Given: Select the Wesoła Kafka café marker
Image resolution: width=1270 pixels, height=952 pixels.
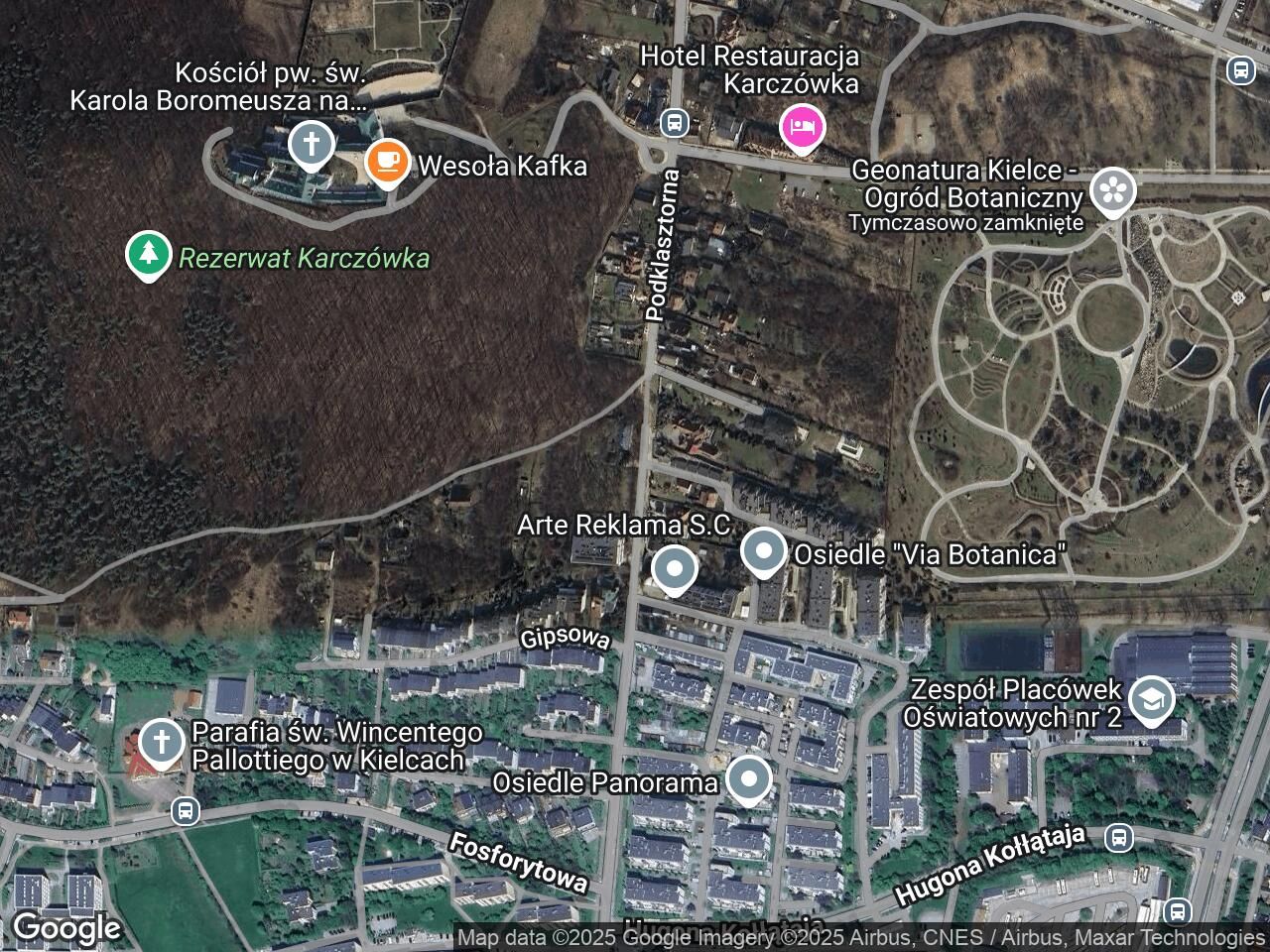Looking at the screenshot, I should (x=387, y=162).
